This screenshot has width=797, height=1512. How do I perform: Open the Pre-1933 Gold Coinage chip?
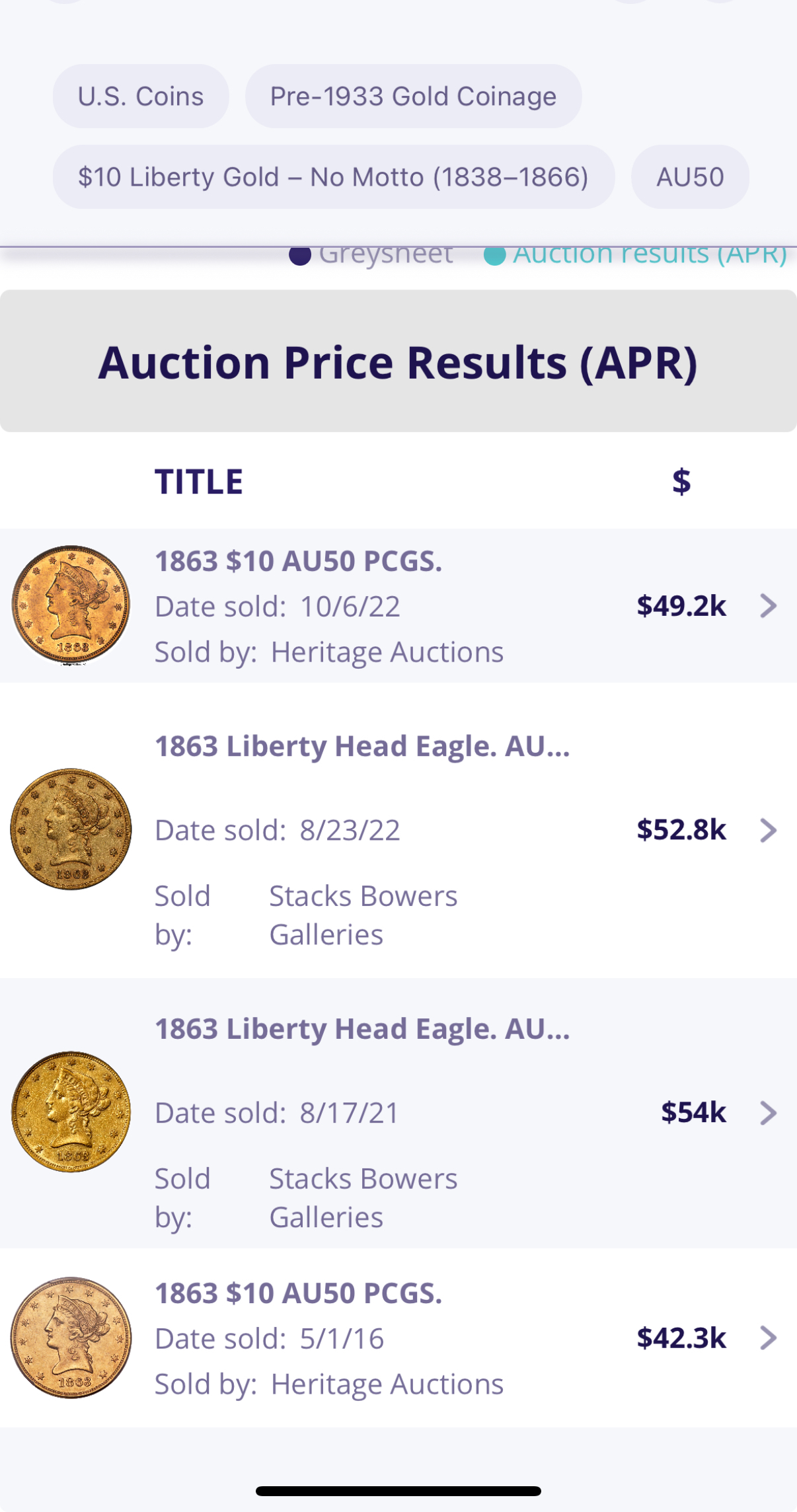coord(413,96)
